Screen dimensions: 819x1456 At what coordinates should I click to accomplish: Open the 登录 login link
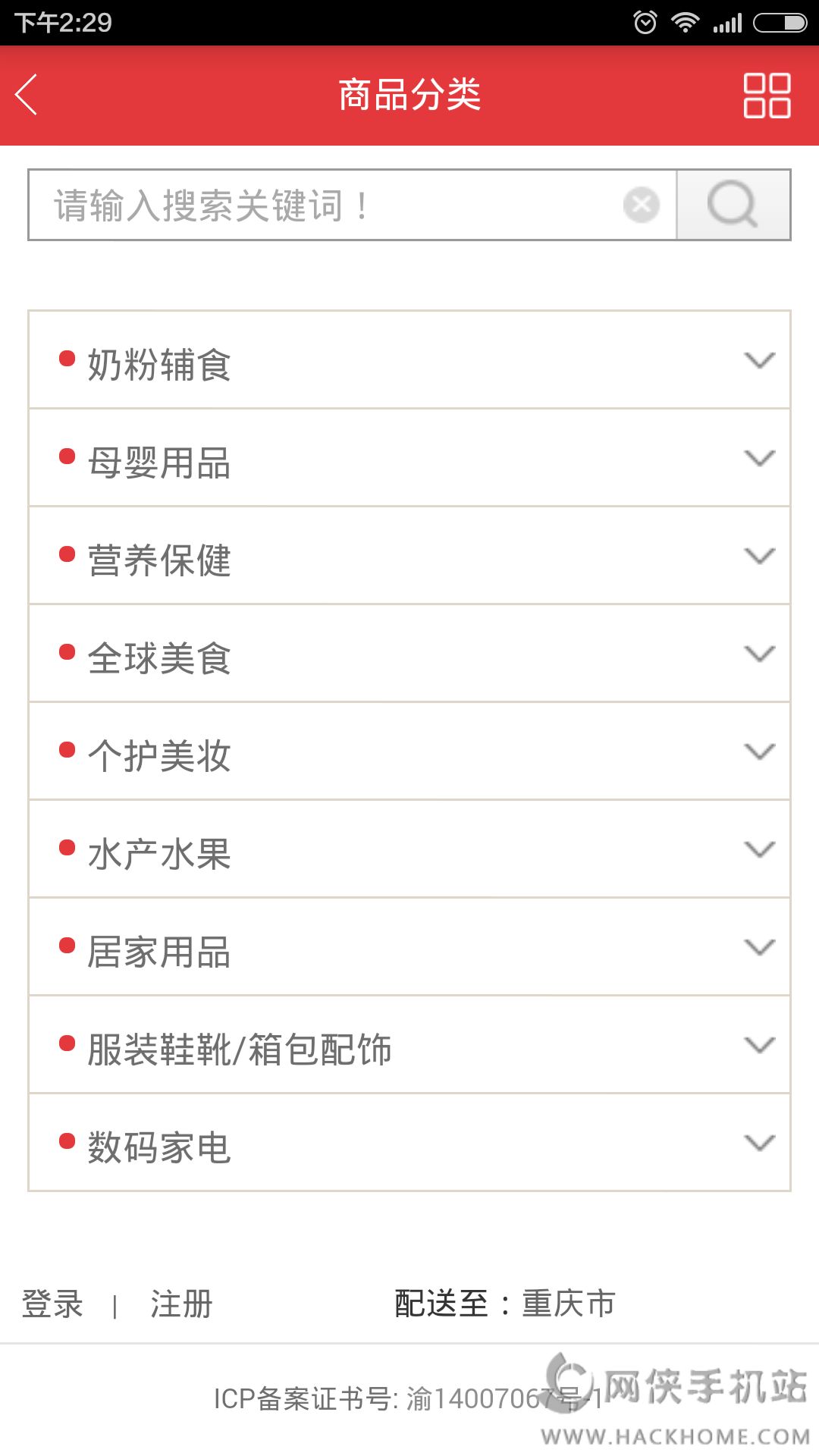[x=52, y=1304]
